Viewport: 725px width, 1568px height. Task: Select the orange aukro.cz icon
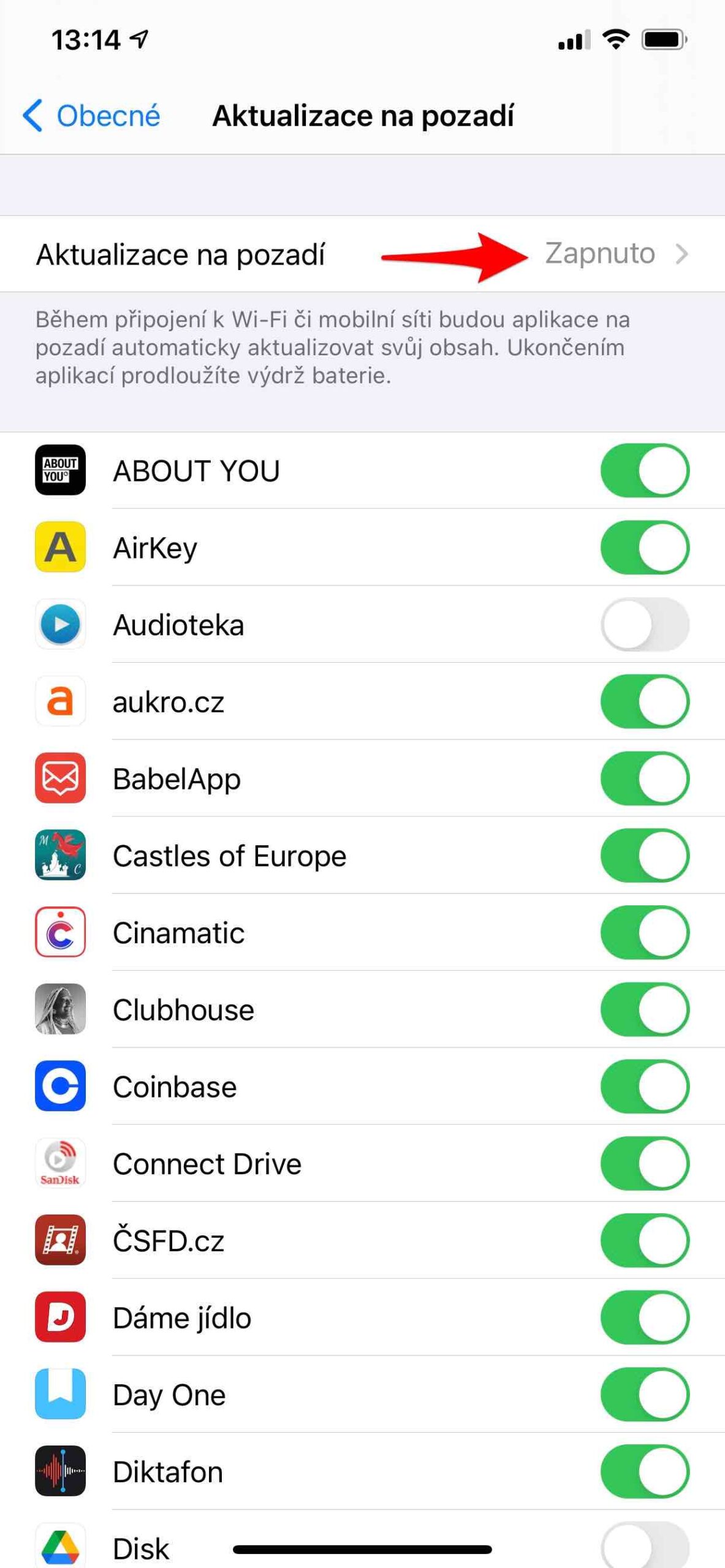point(60,702)
